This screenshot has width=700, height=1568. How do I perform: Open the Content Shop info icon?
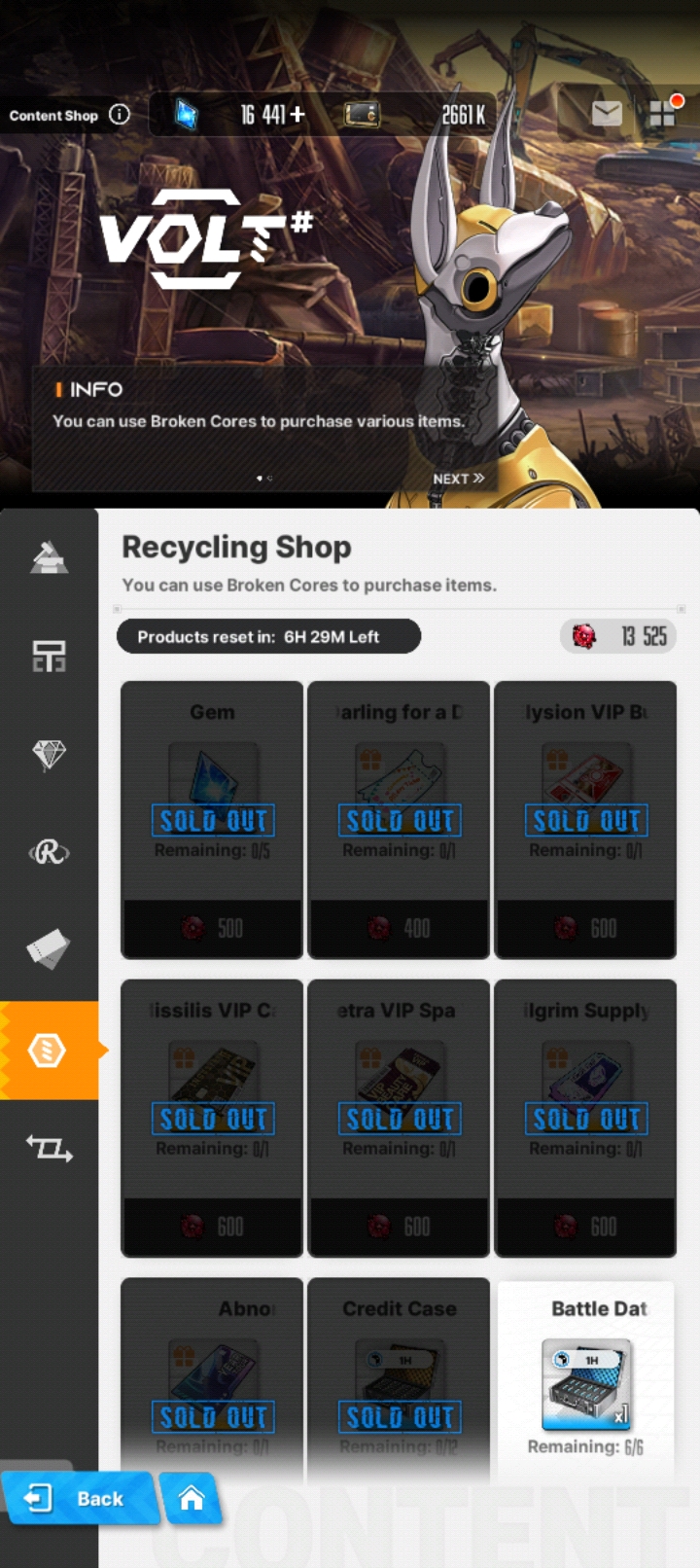[120, 115]
